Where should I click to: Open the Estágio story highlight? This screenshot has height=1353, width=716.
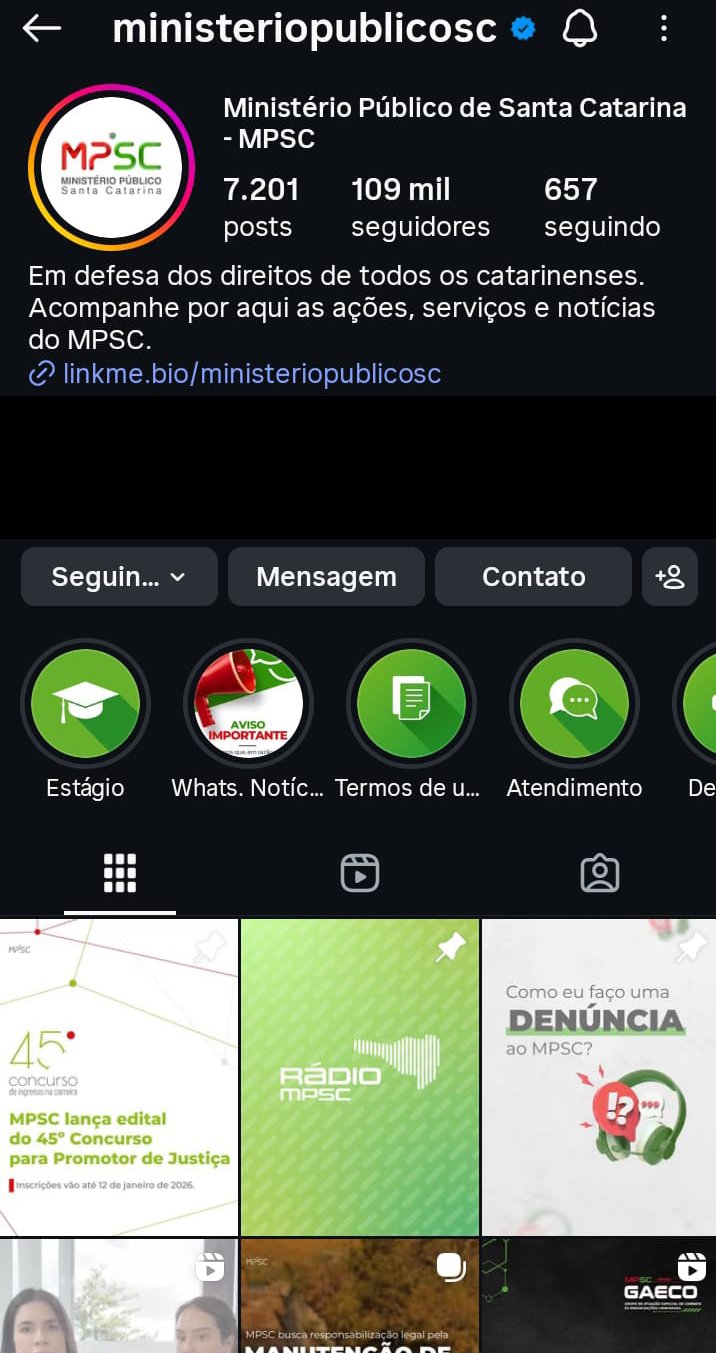click(85, 704)
